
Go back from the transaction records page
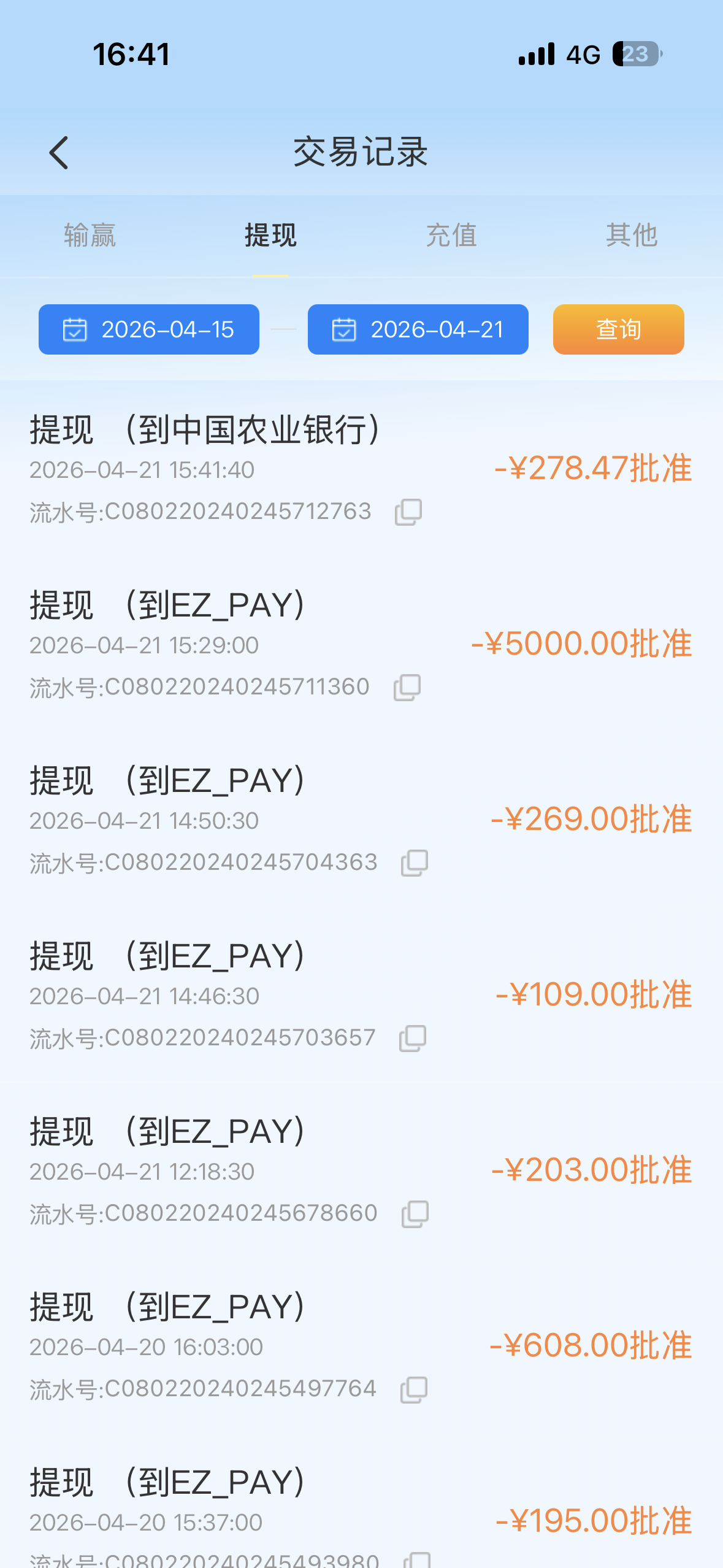pos(59,153)
